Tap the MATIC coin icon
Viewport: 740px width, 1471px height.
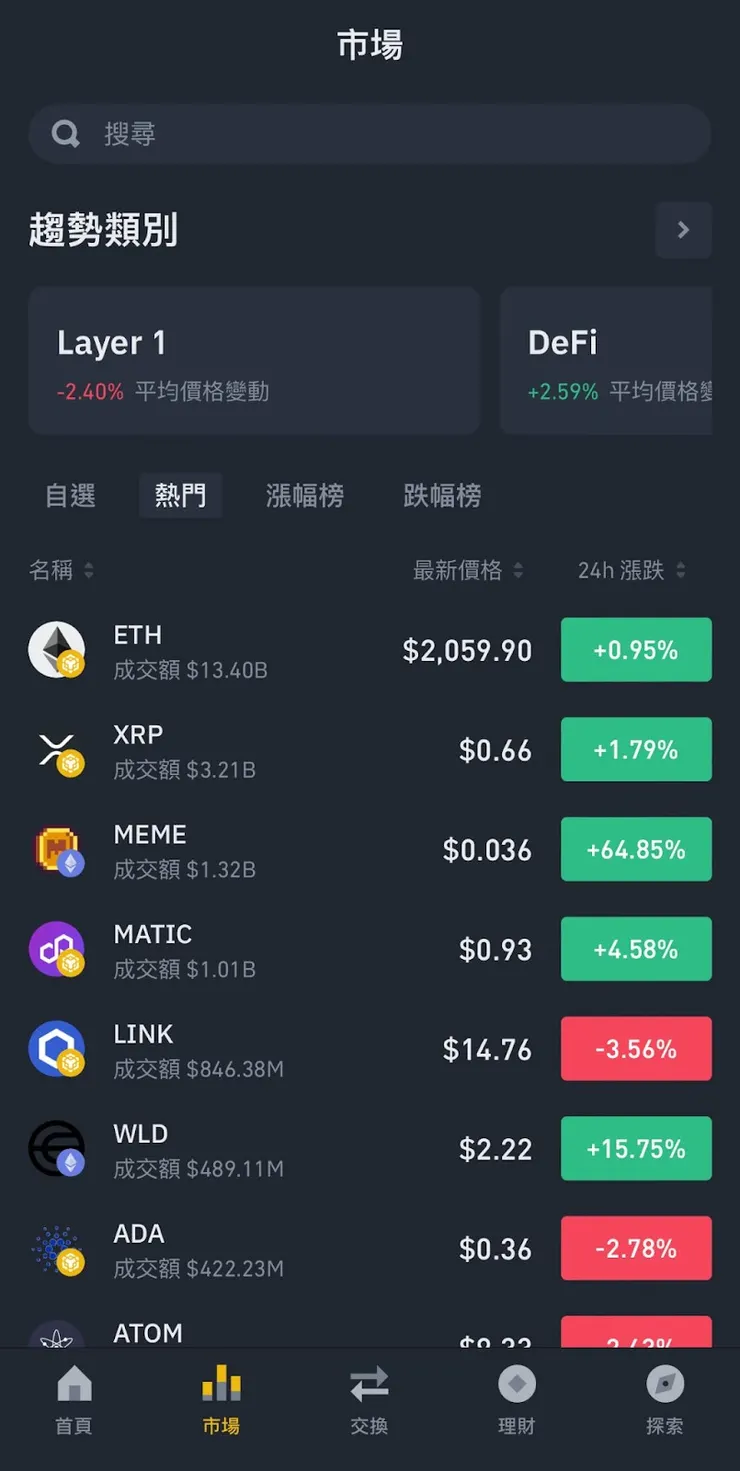(56, 949)
